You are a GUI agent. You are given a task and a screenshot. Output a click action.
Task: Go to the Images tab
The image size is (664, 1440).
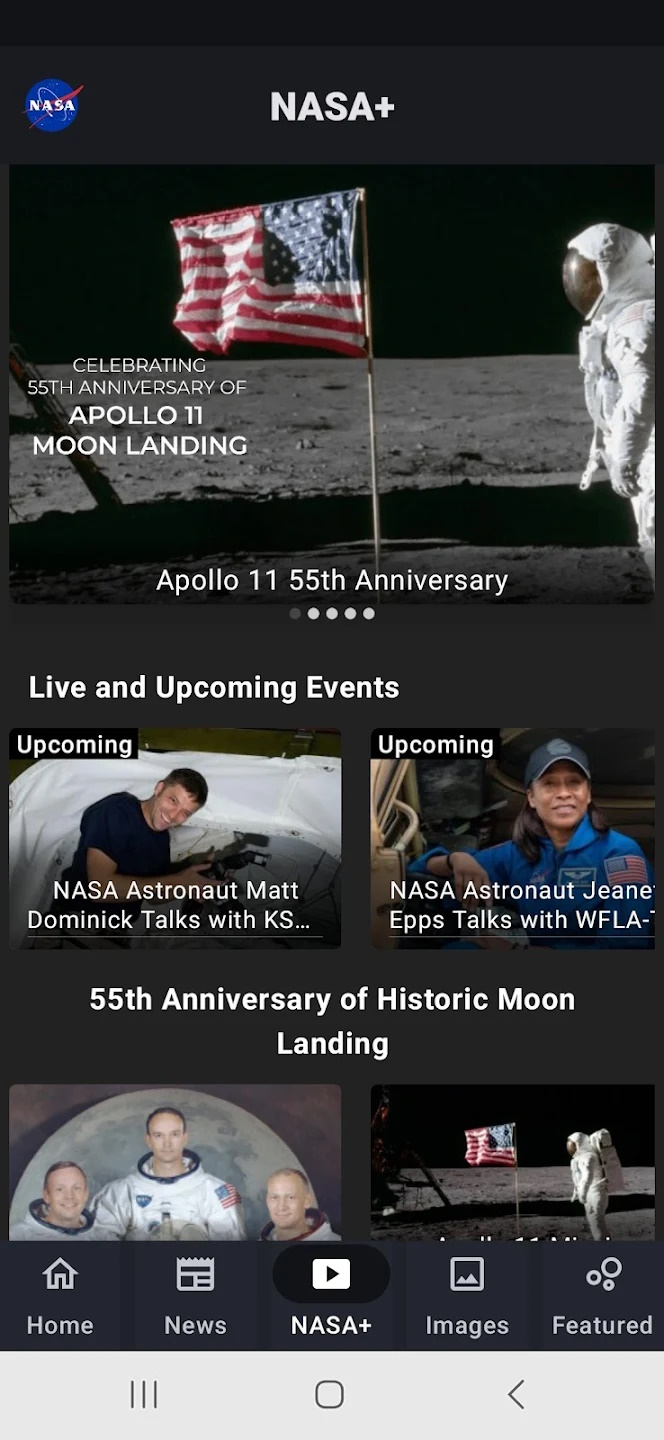coord(467,1297)
